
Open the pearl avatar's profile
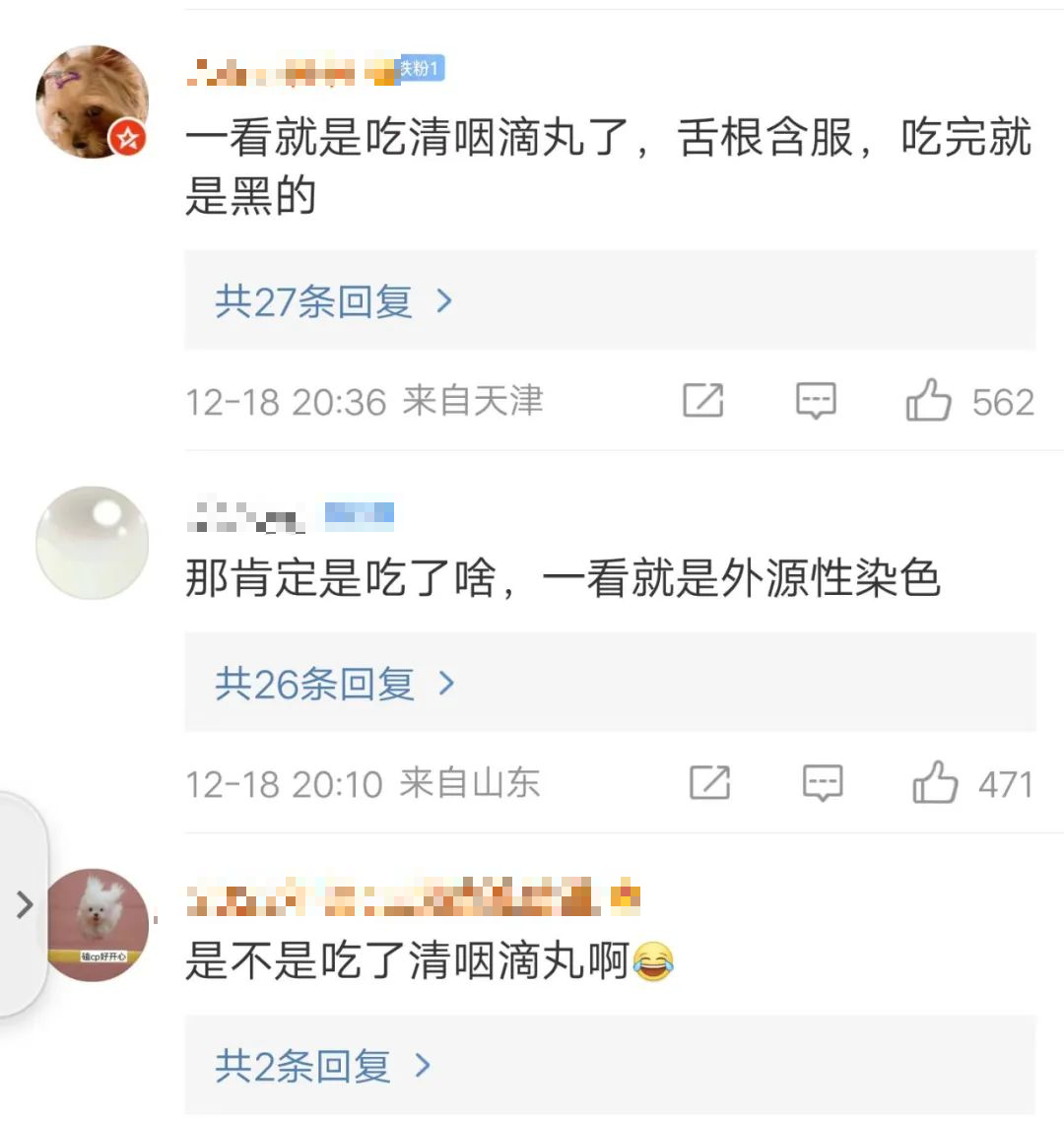point(93,543)
